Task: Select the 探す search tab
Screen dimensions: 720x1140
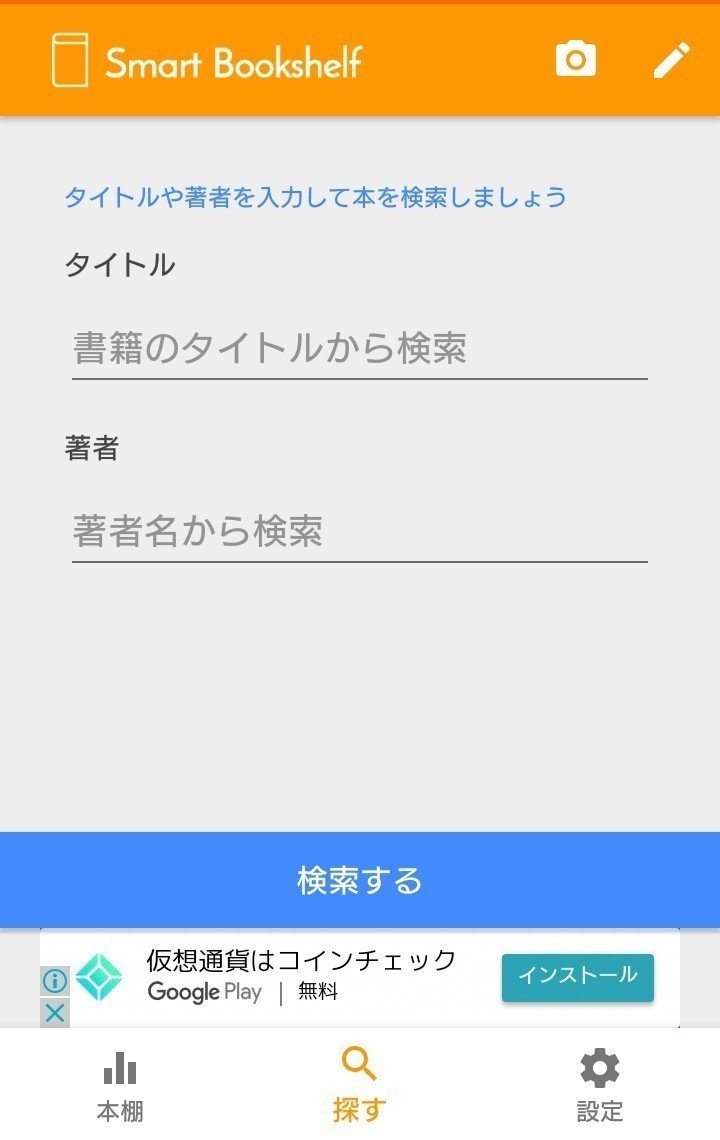Action: (359, 1085)
